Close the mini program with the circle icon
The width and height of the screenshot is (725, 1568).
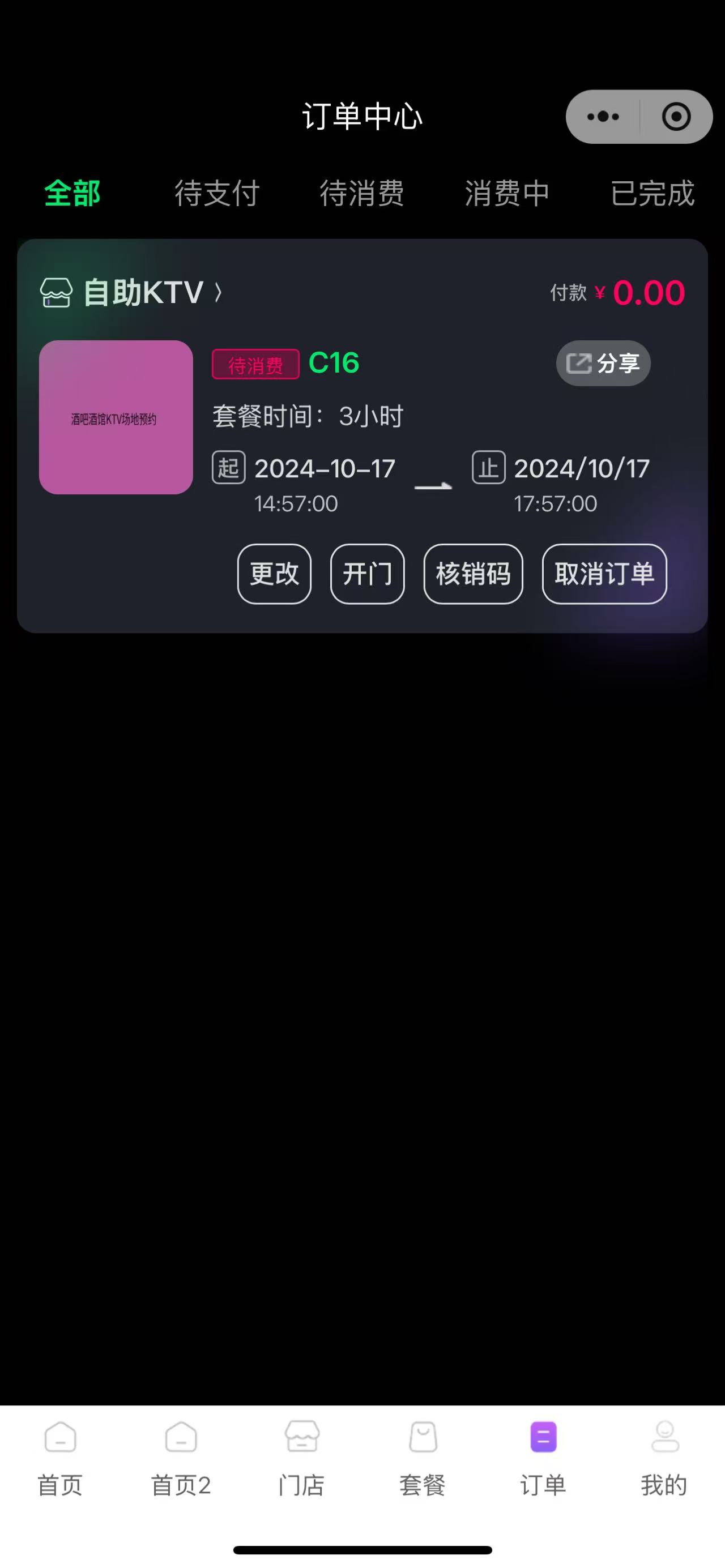(x=676, y=116)
